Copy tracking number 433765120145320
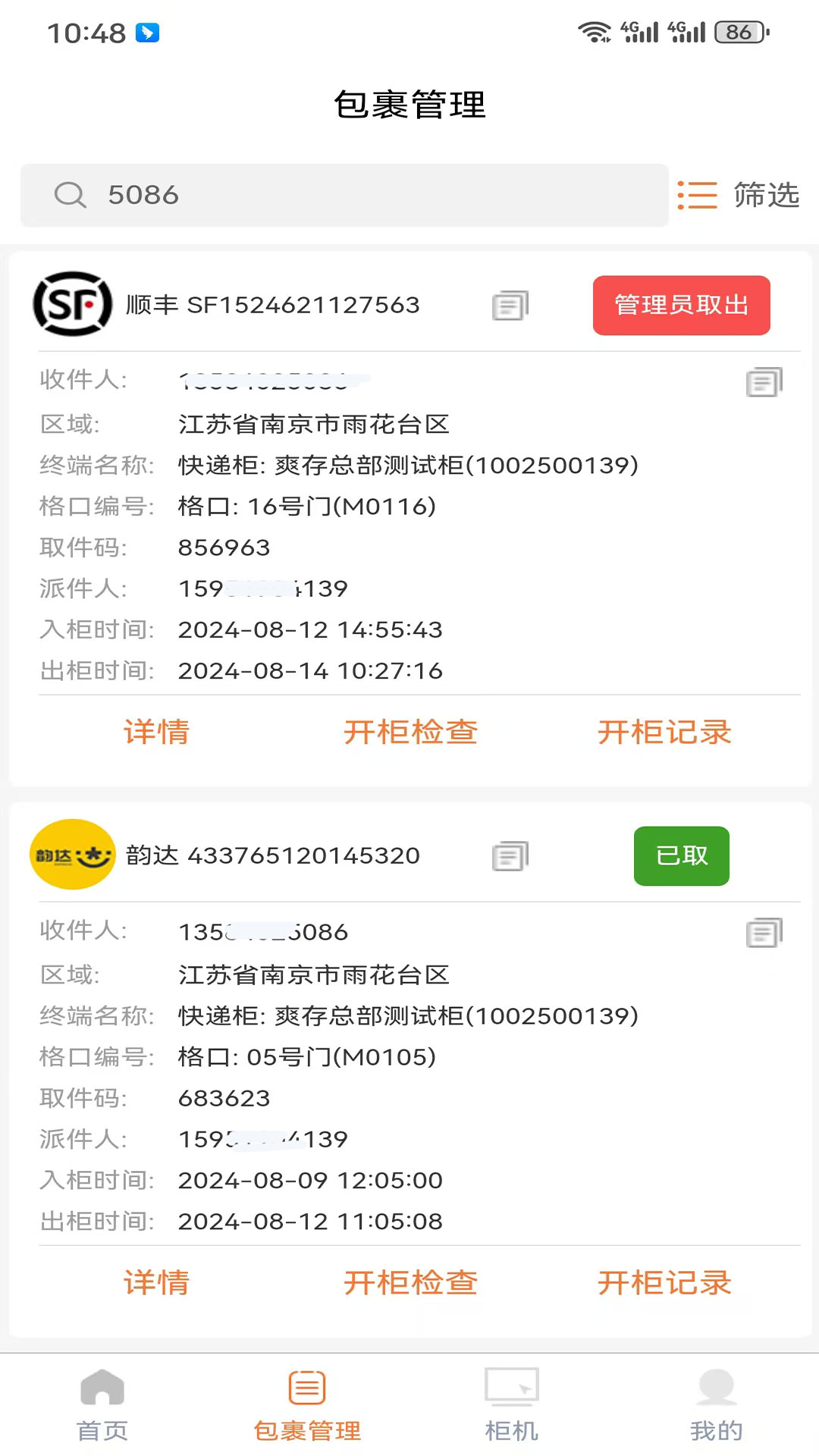The height and width of the screenshot is (1456, 819). tap(510, 856)
